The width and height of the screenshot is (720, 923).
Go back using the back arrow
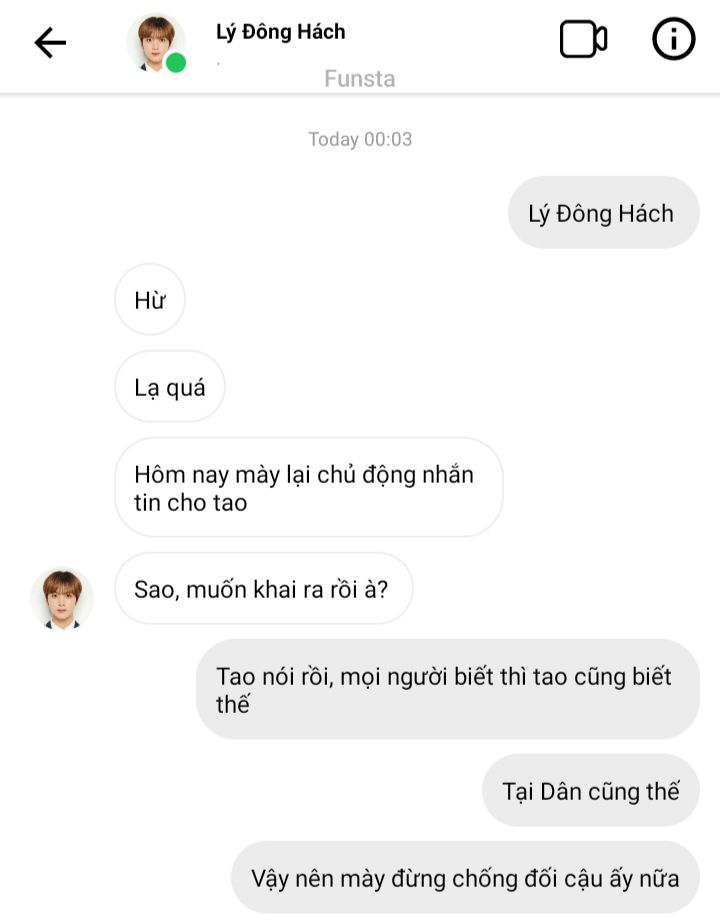pyautogui.click(x=49, y=42)
